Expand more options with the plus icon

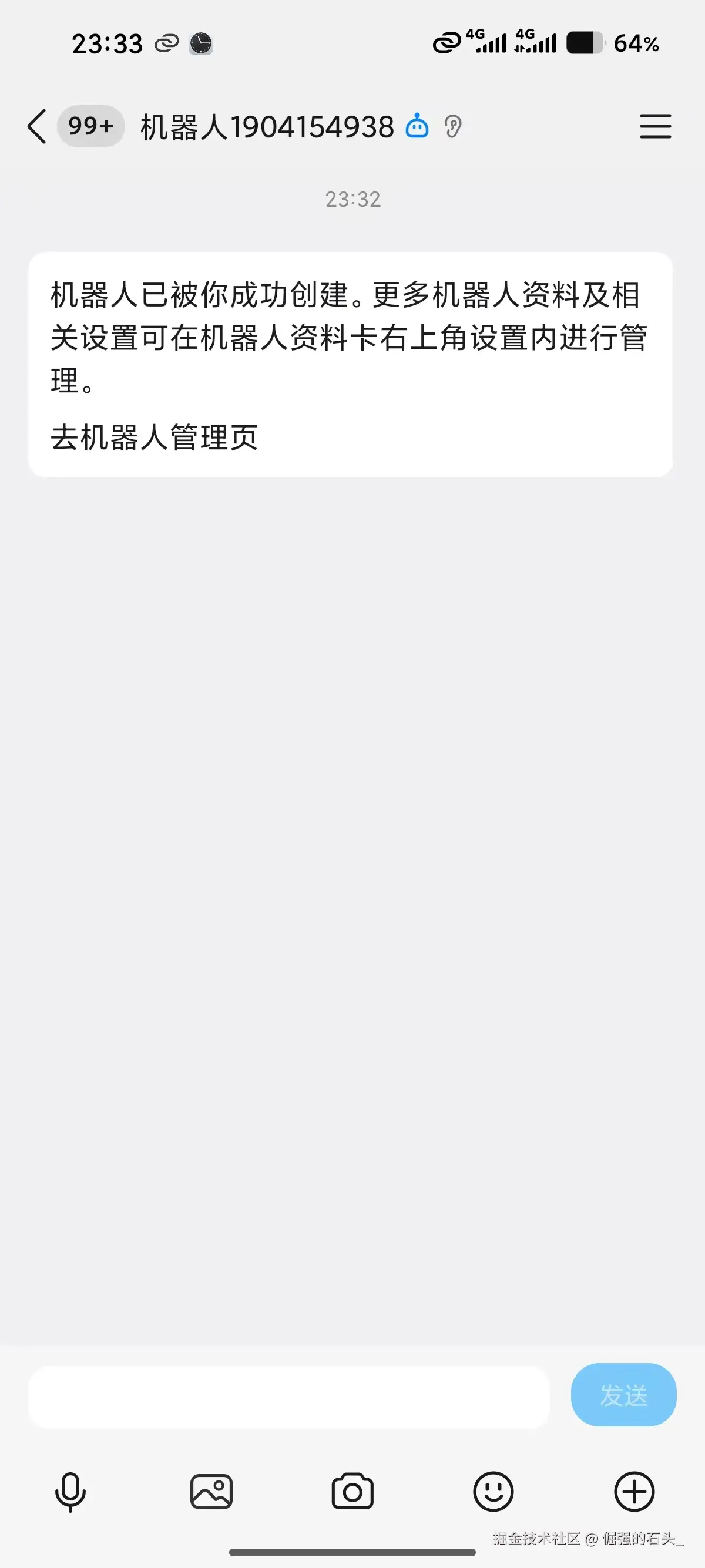coord(634,1492)
